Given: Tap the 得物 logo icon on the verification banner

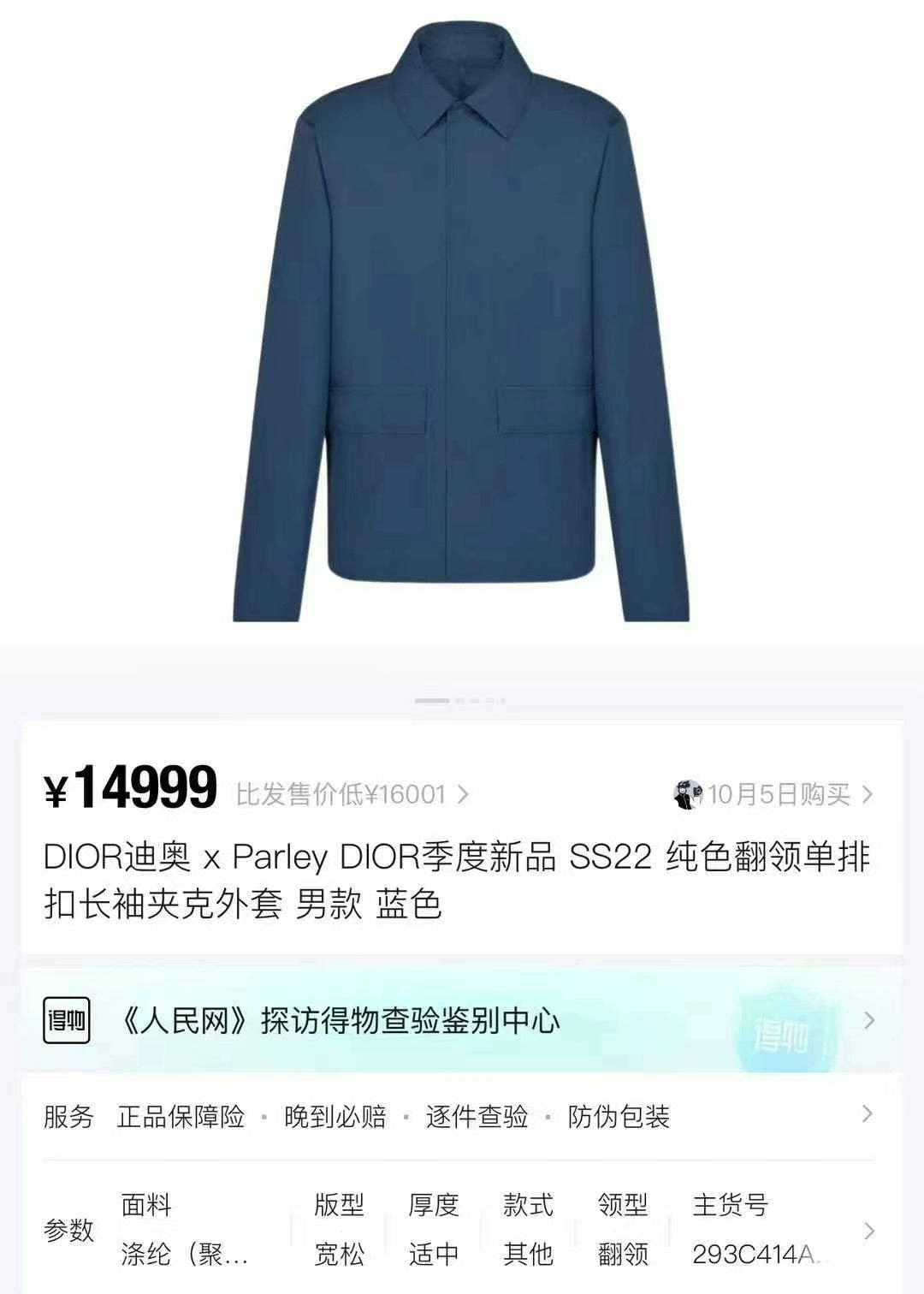Looking at the screenshot, I should tap(66, 1022).
